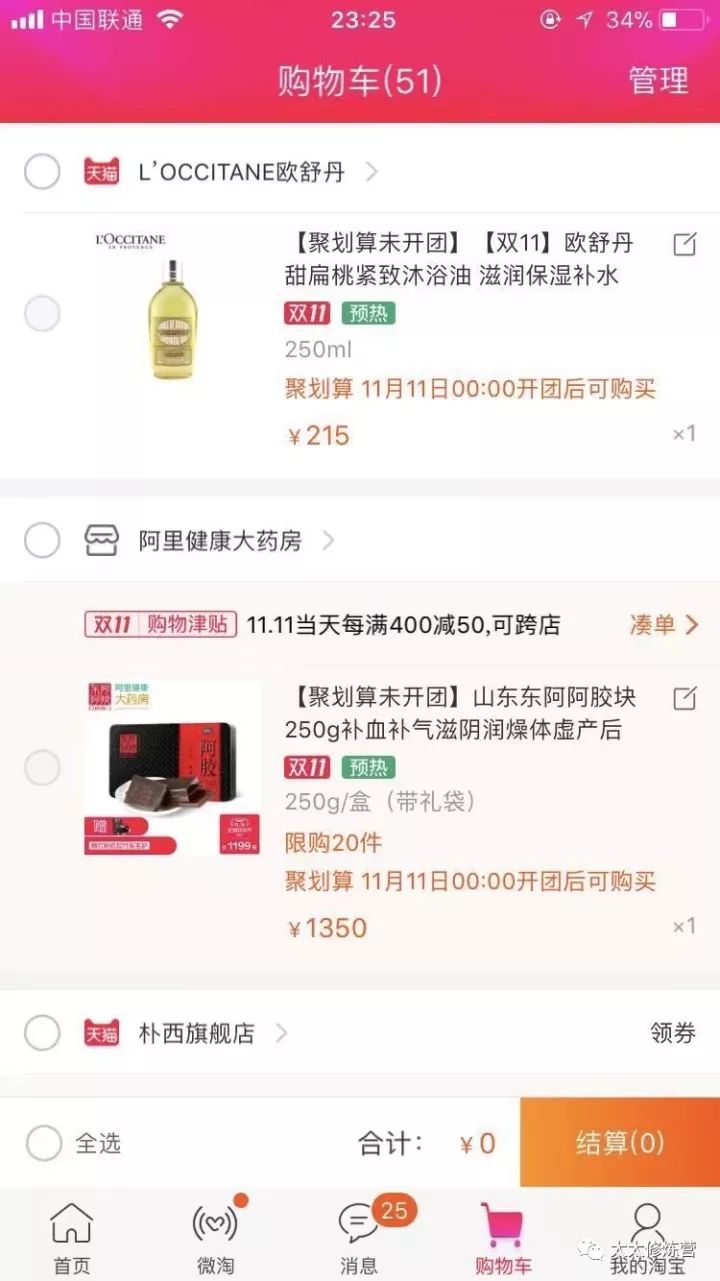
Task: Open the 管理 menu option
Action: pos(659,81)
